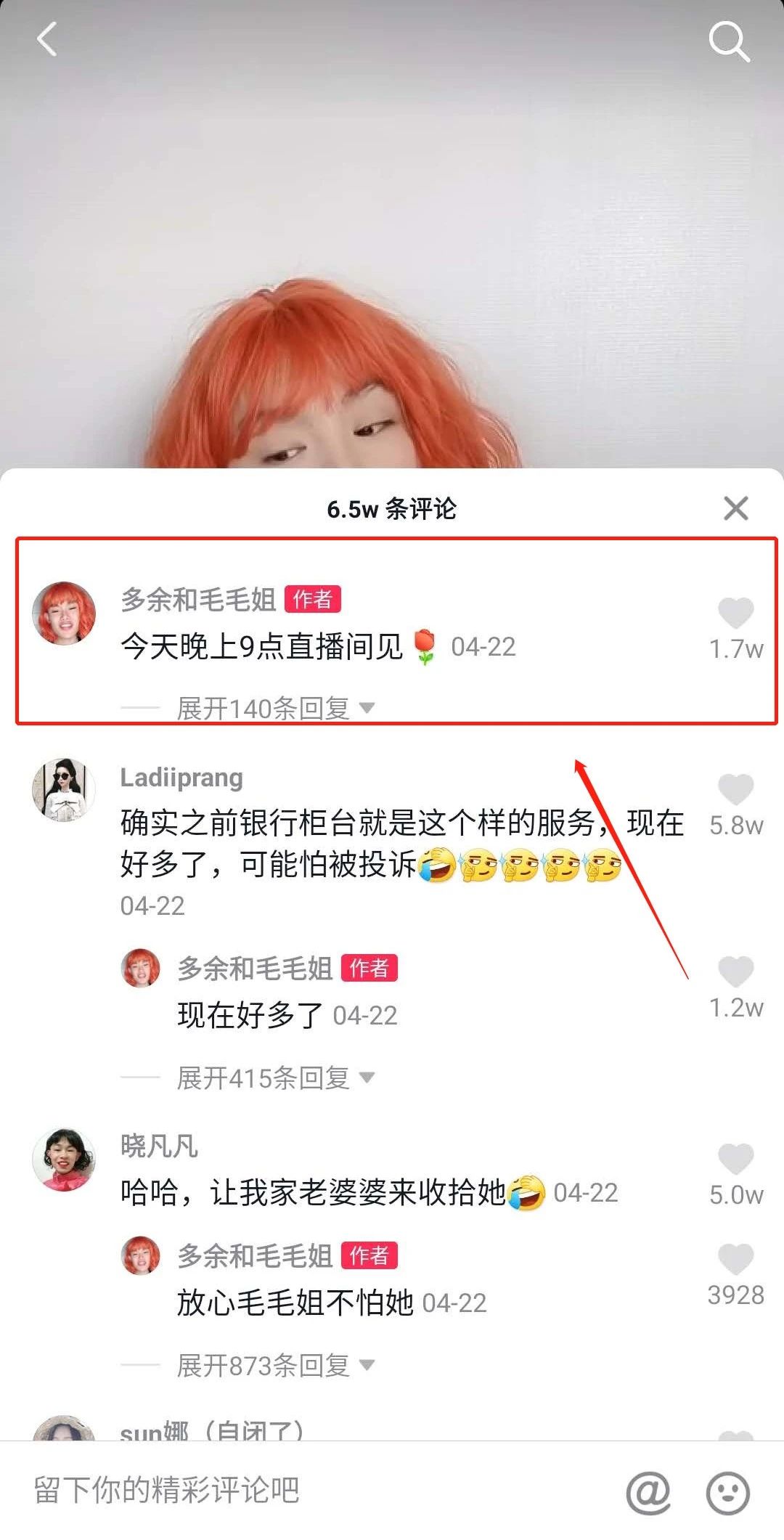Go back using the top-left arrow
Image resolution: width=784 pixels, height=1540 pixels.
coord(47,39)
